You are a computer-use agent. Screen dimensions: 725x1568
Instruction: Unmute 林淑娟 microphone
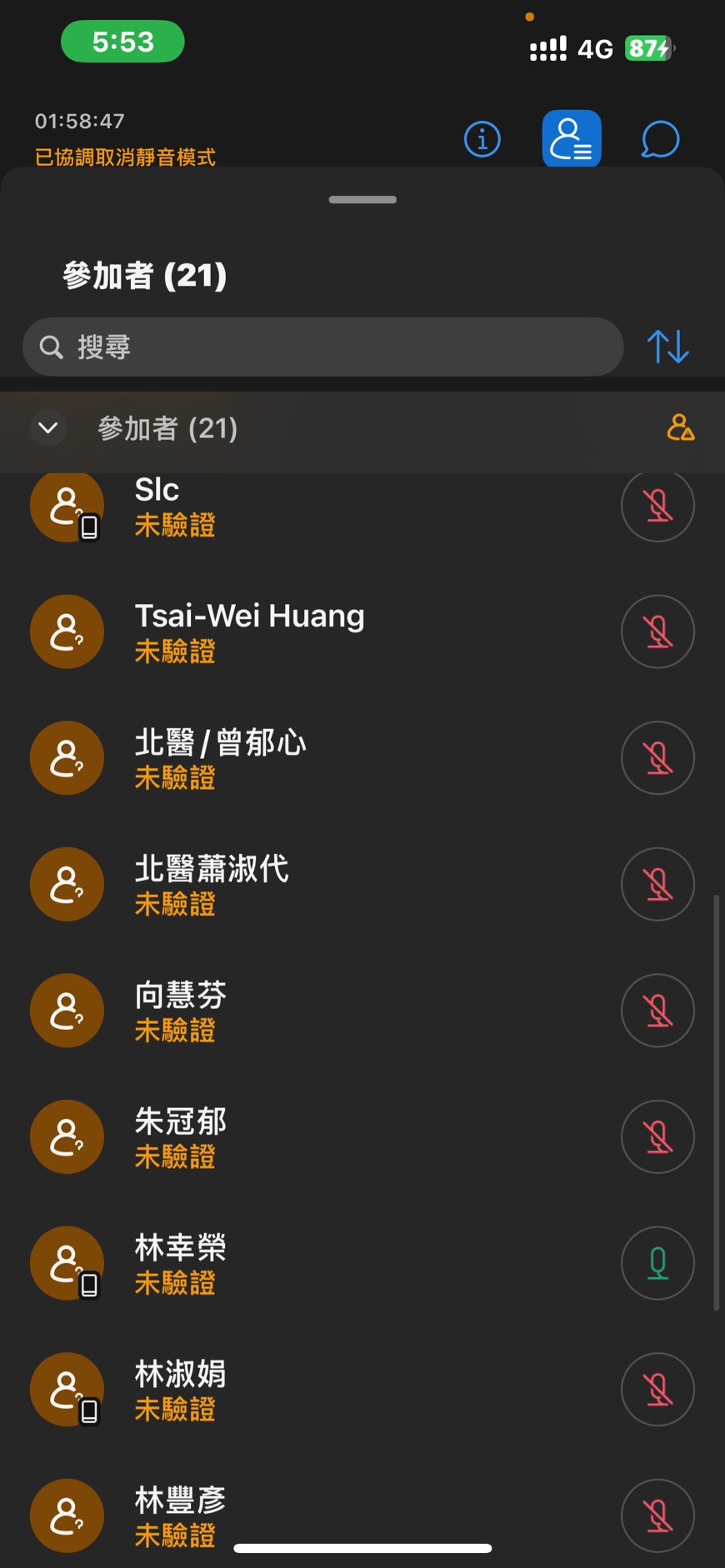click(657, 1390)
